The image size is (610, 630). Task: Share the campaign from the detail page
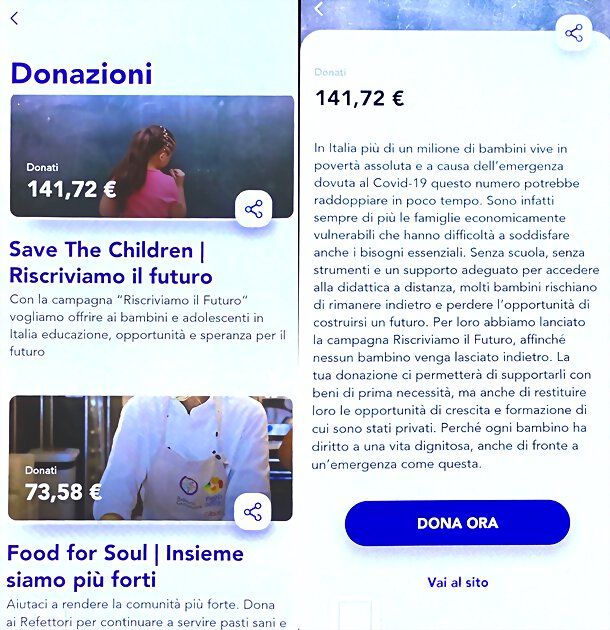(574, 33)
